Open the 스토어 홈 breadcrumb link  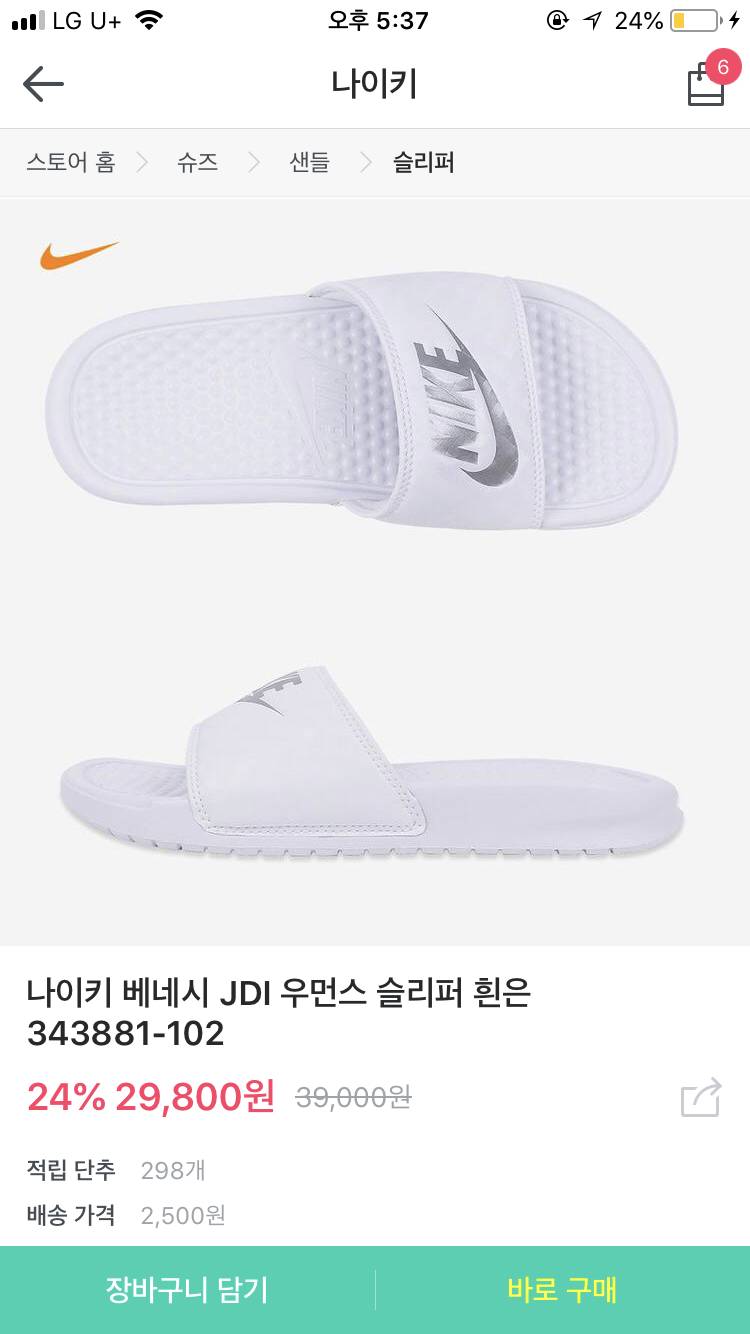68,163
